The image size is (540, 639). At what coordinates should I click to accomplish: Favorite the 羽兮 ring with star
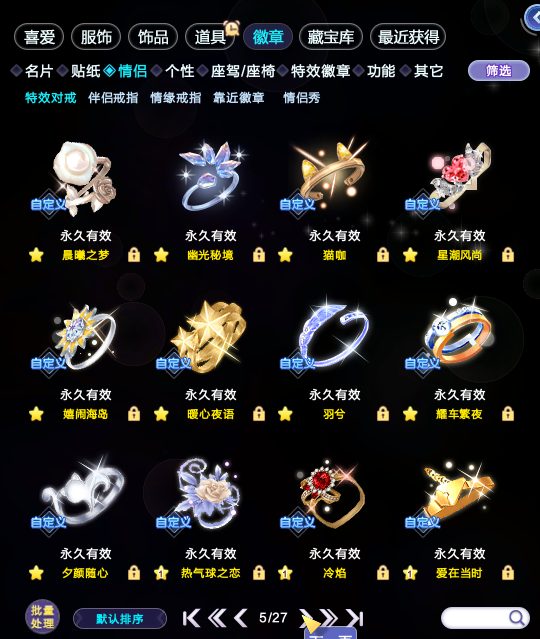click(x=285, y=414)
